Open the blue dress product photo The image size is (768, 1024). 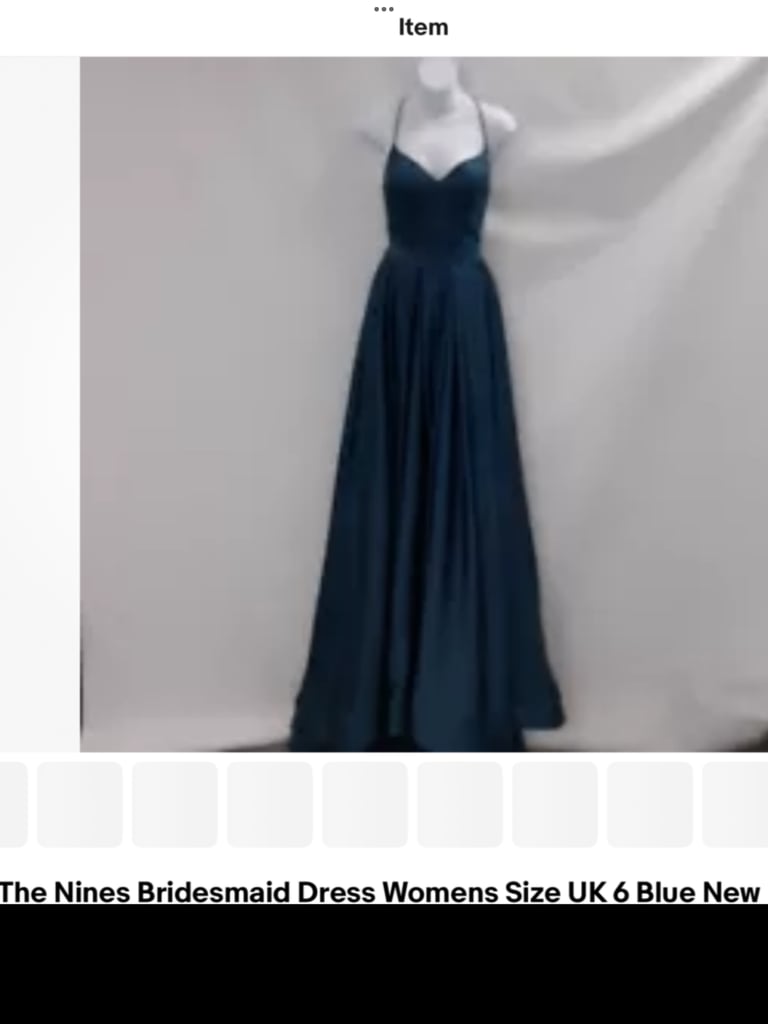pos(424,404)
